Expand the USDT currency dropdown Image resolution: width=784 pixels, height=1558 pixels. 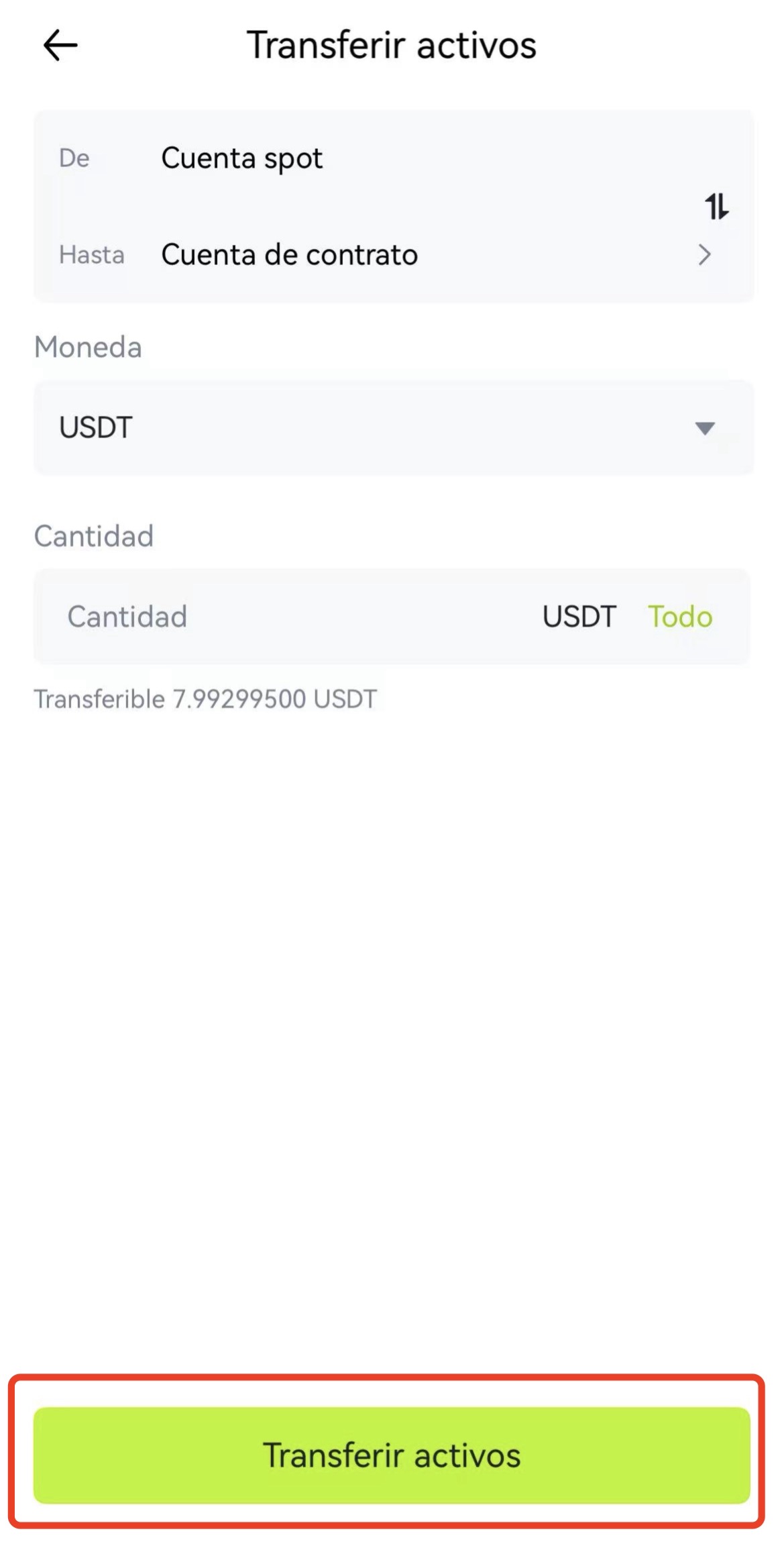pos(393,427)
